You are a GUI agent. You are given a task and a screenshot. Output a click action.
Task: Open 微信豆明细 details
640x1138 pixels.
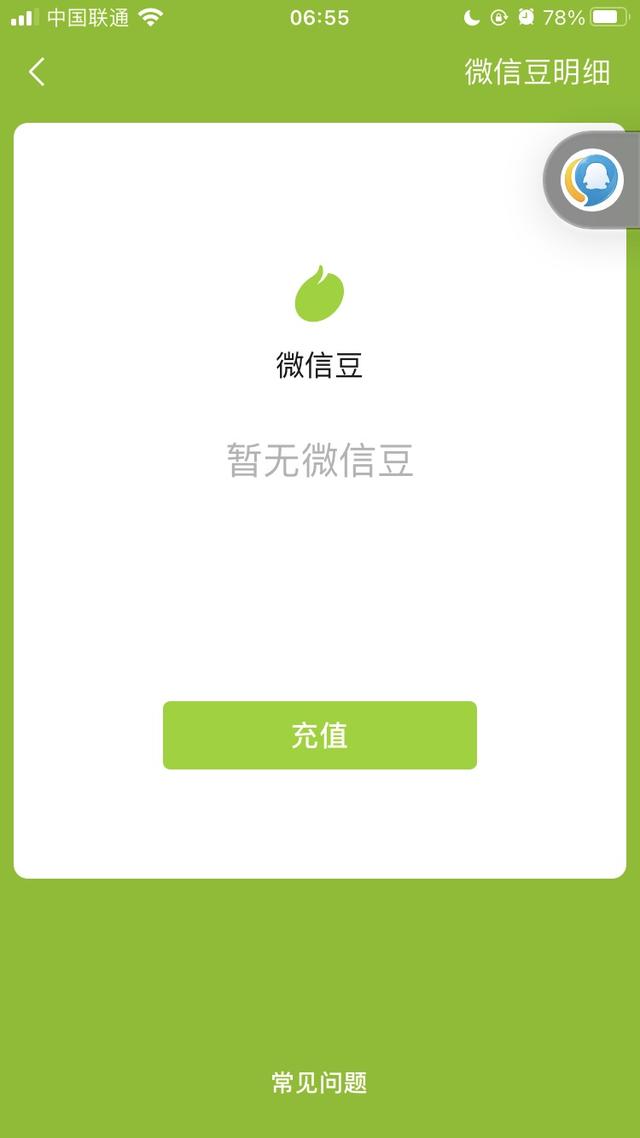click(537, 72)
